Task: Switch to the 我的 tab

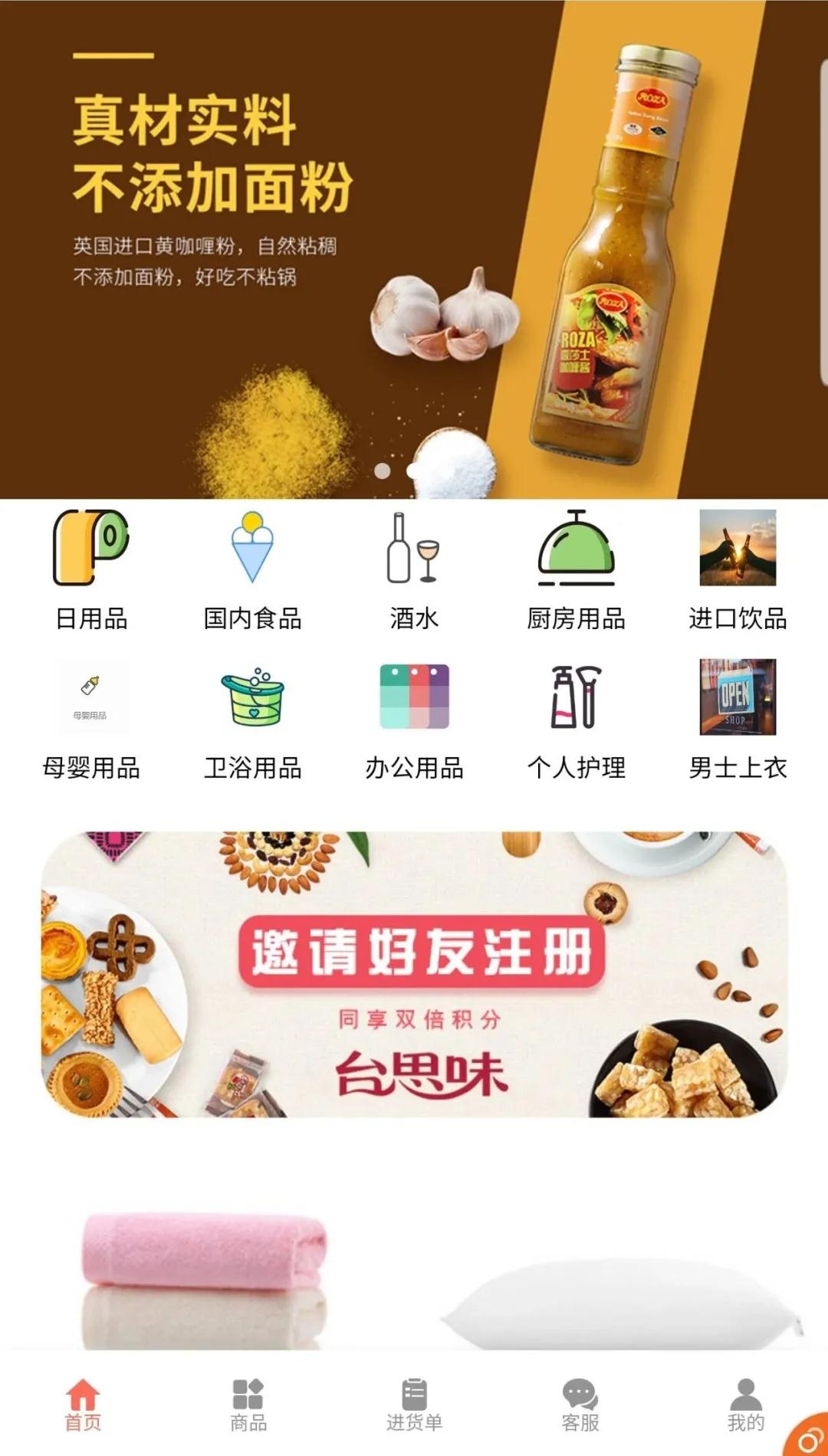Action: coord(745,1405)
